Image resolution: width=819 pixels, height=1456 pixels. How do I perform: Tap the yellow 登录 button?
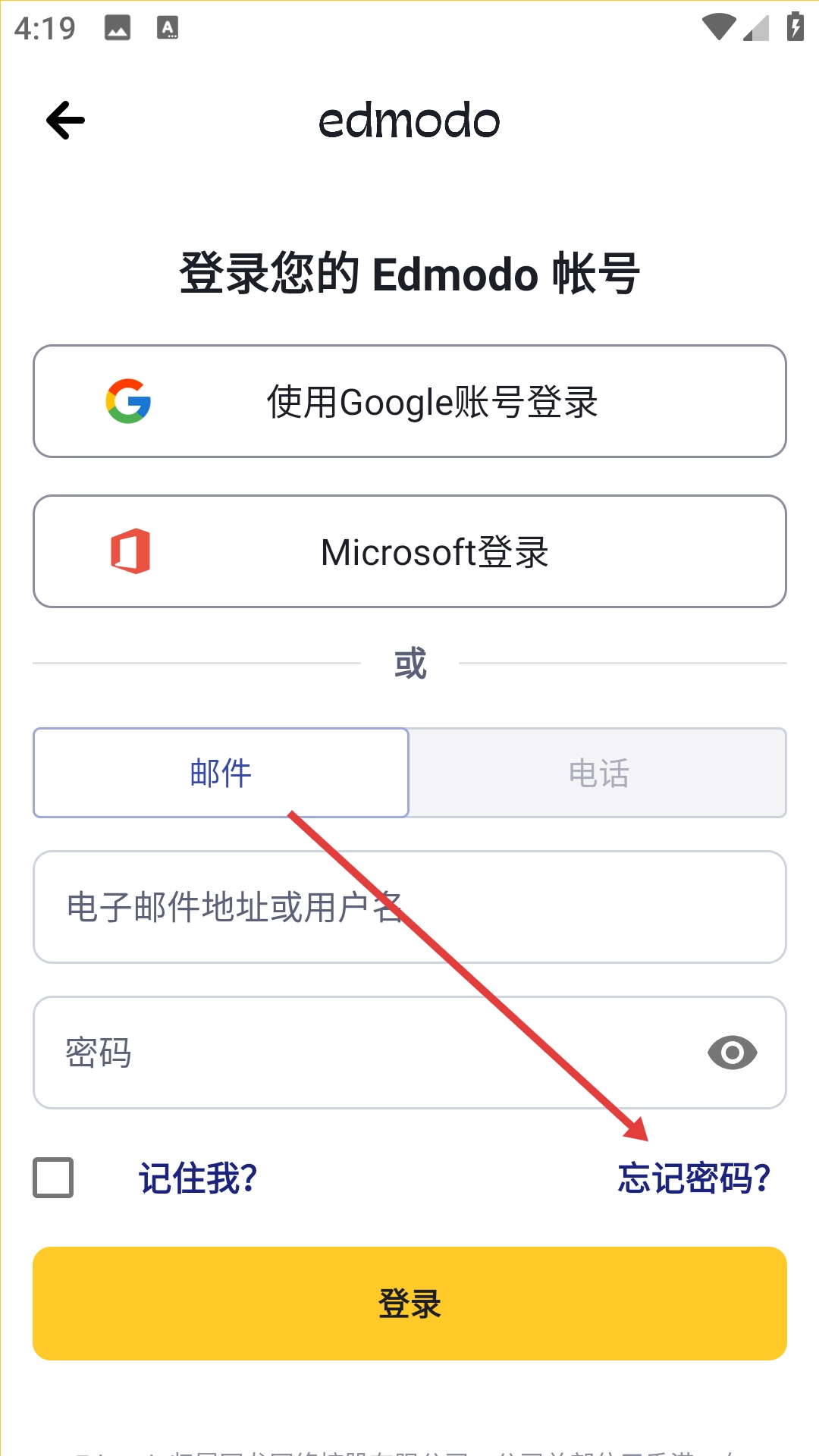pyautogui.click(x=409, y=1304)
